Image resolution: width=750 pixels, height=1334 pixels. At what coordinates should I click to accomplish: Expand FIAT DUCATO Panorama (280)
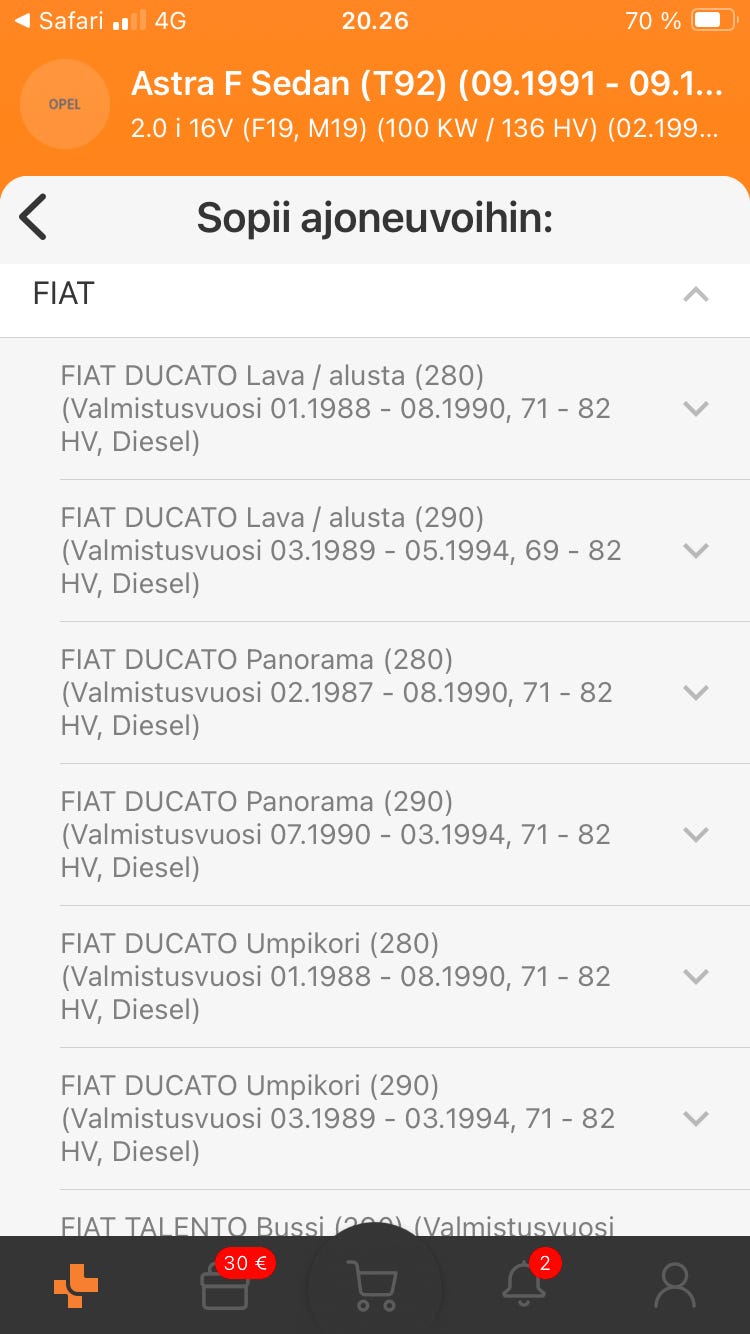pyautogui.click(x=695, y=692)
